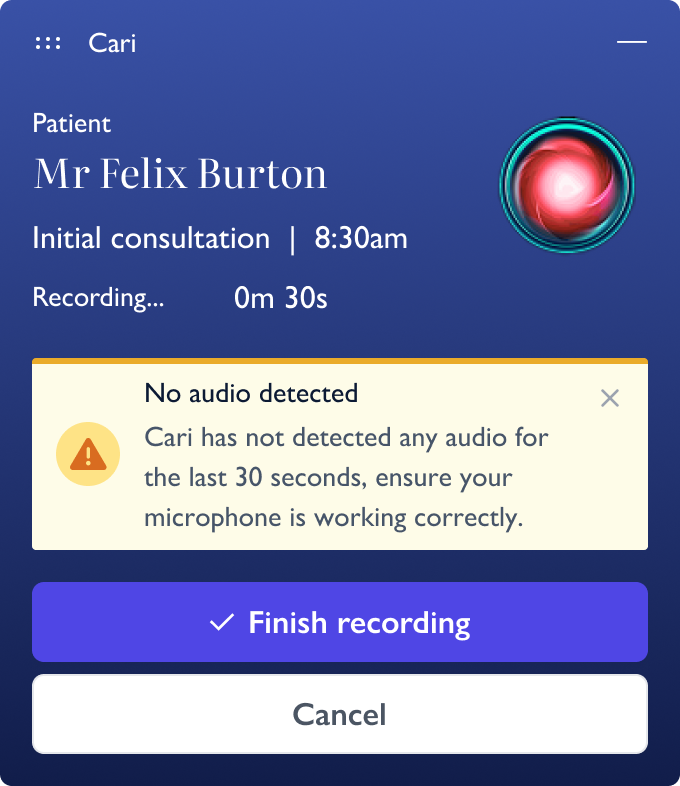Finish recording the consultation
Image resolution: width=680 pixels, height=786 pixels.
340,622
